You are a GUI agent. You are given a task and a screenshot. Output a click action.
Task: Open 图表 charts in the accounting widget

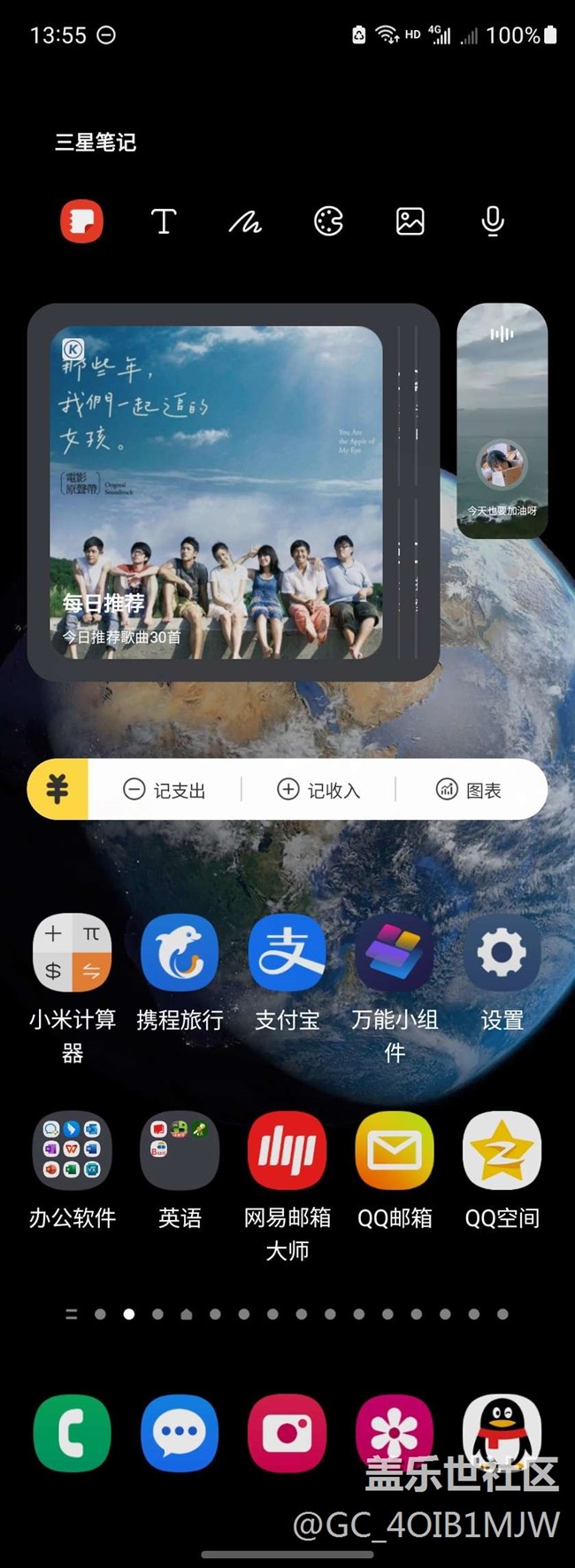(470, 790)
